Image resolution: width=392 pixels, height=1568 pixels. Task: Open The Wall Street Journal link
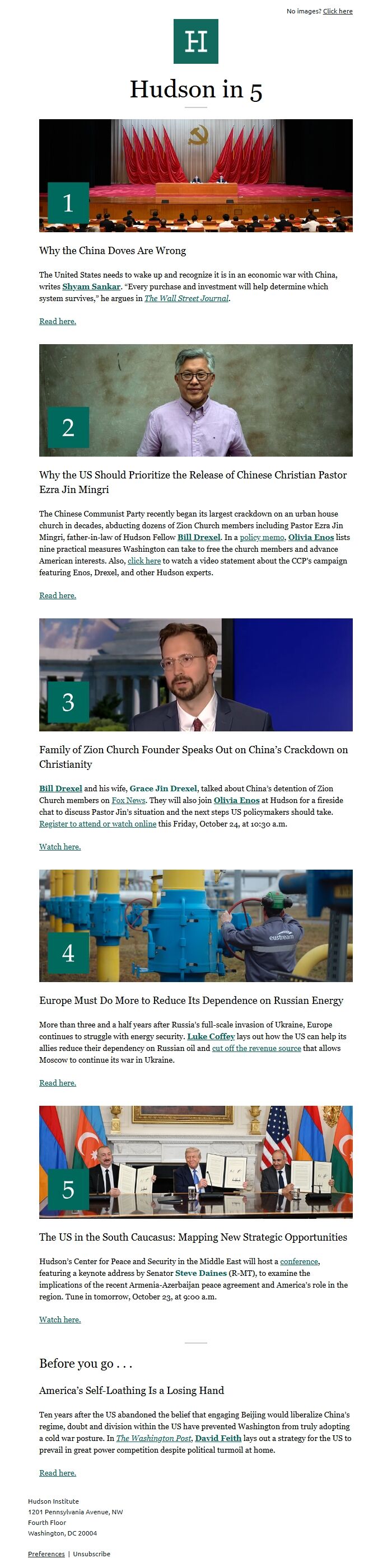click(186, 298)
